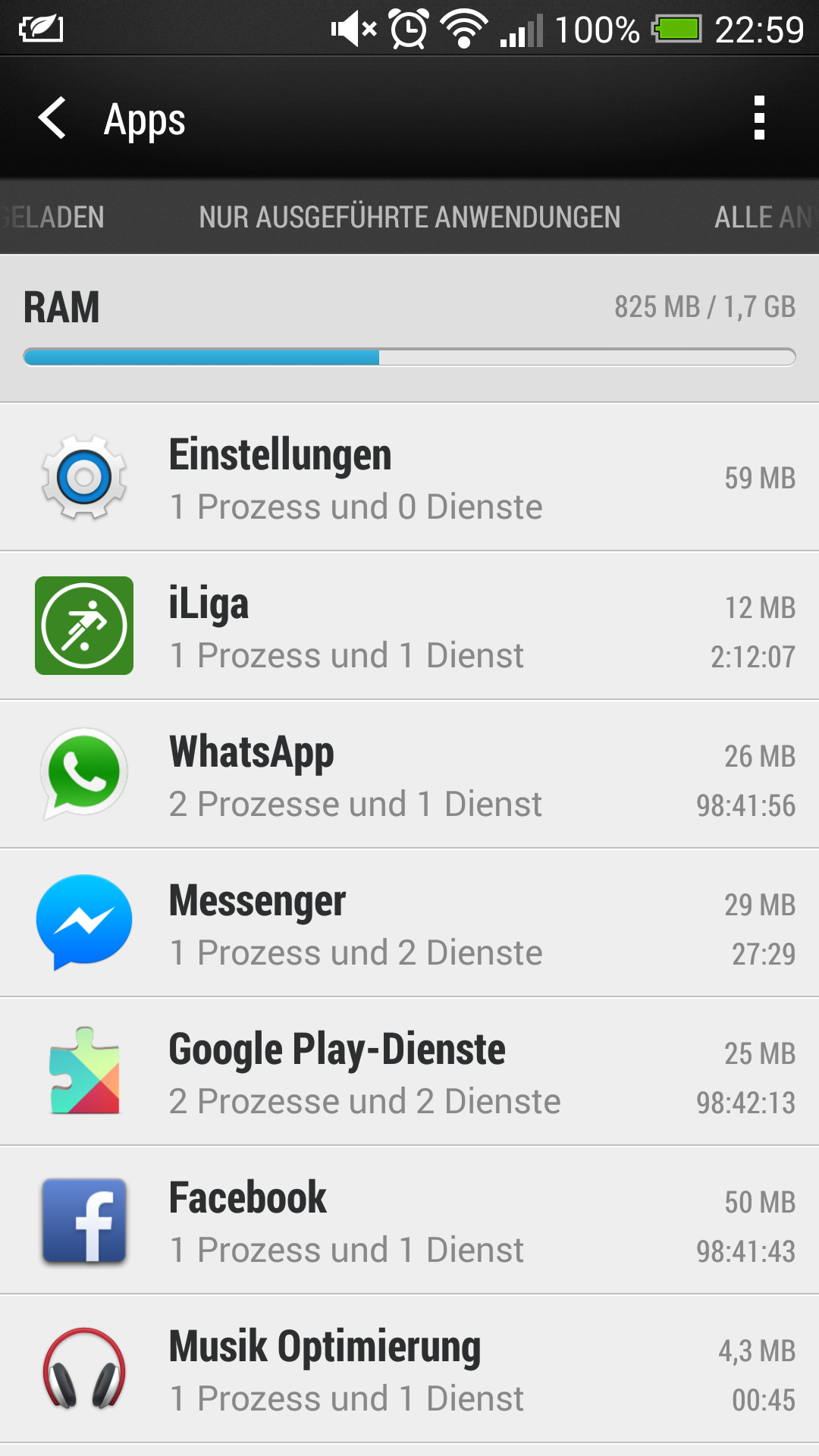This screenshot has width=819, height=1456.
Task: Show Google Play-Dienste process details
Action: click(x=409, y=1072)
